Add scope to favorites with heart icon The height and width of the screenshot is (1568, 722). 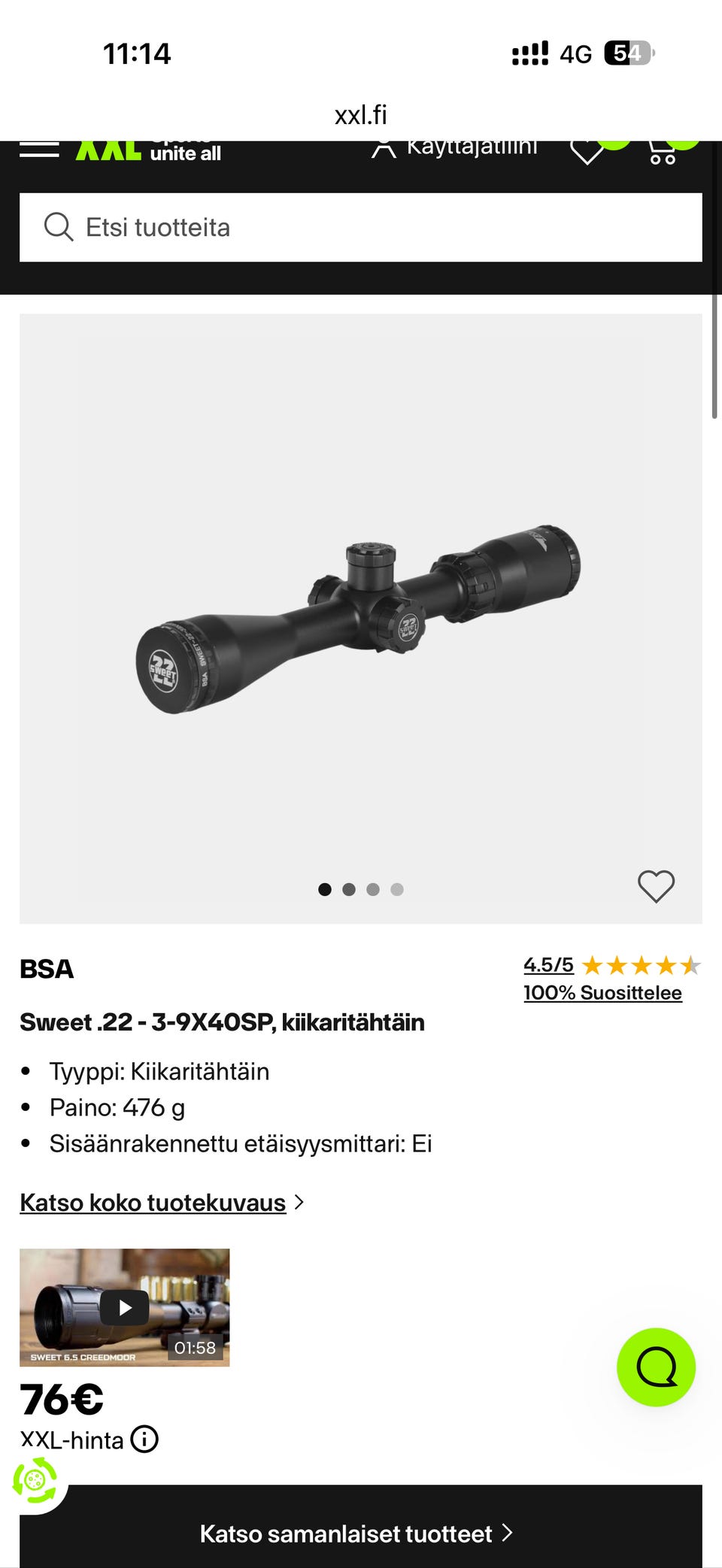[x=656, y=886]
